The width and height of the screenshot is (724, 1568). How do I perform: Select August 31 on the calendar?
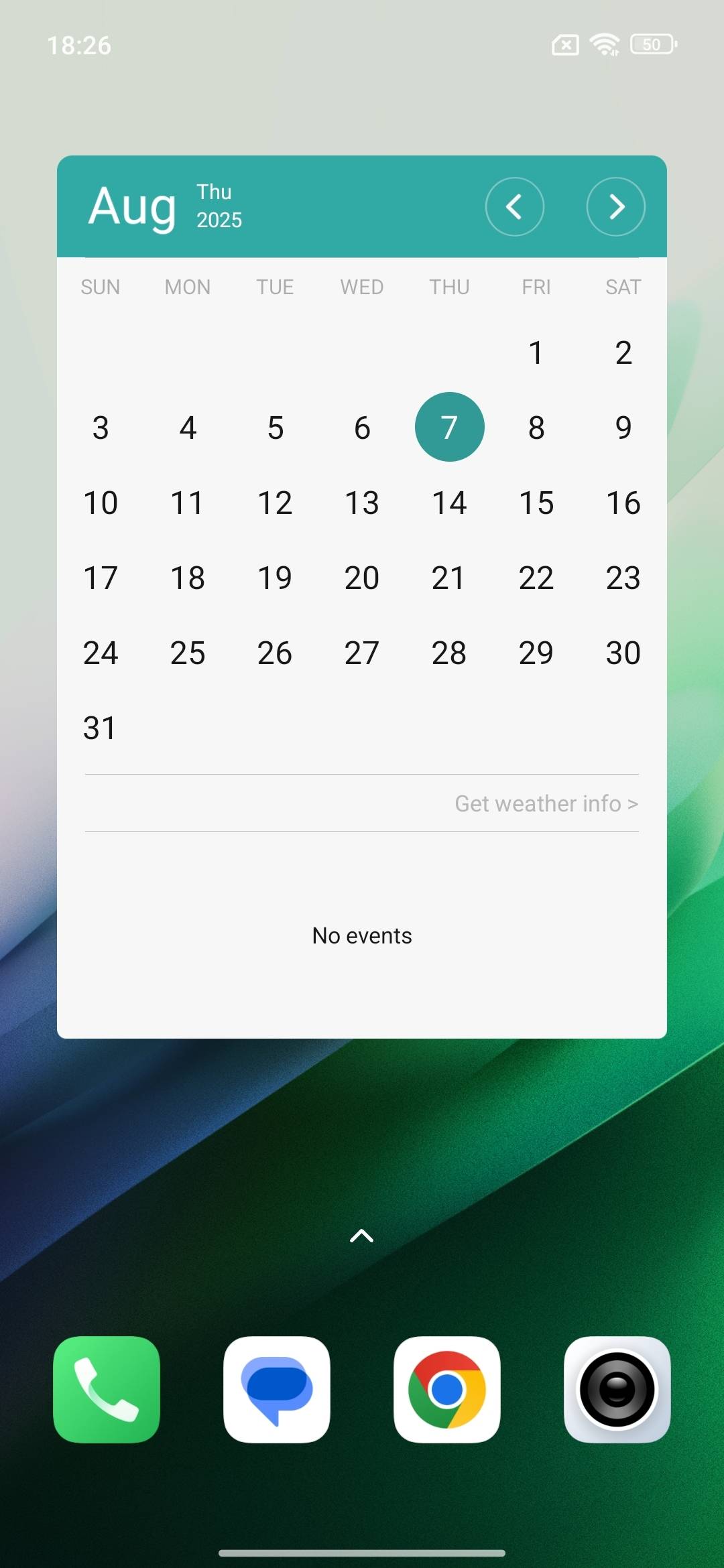[101, 728]
